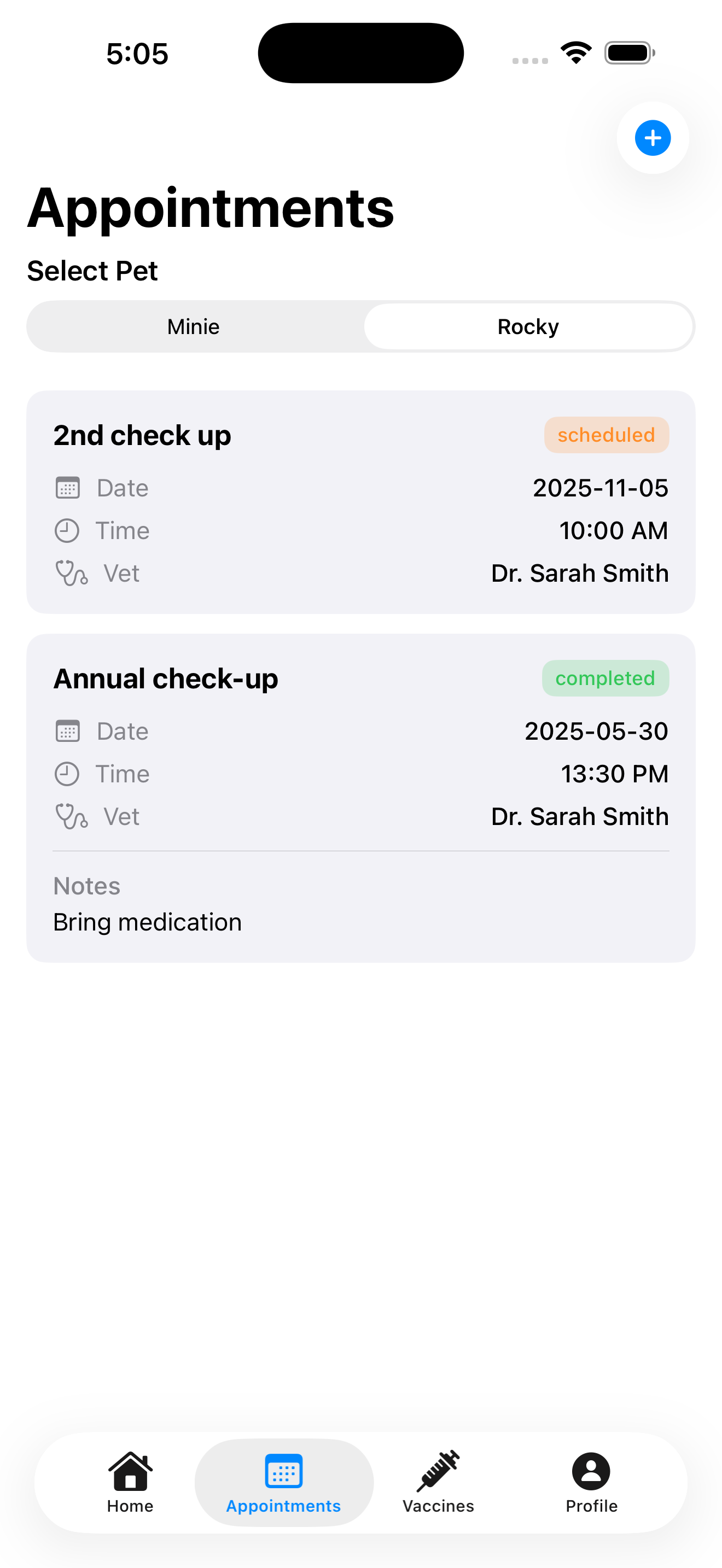
Task: Collapse the Notes section
Action: click(86, 886)
